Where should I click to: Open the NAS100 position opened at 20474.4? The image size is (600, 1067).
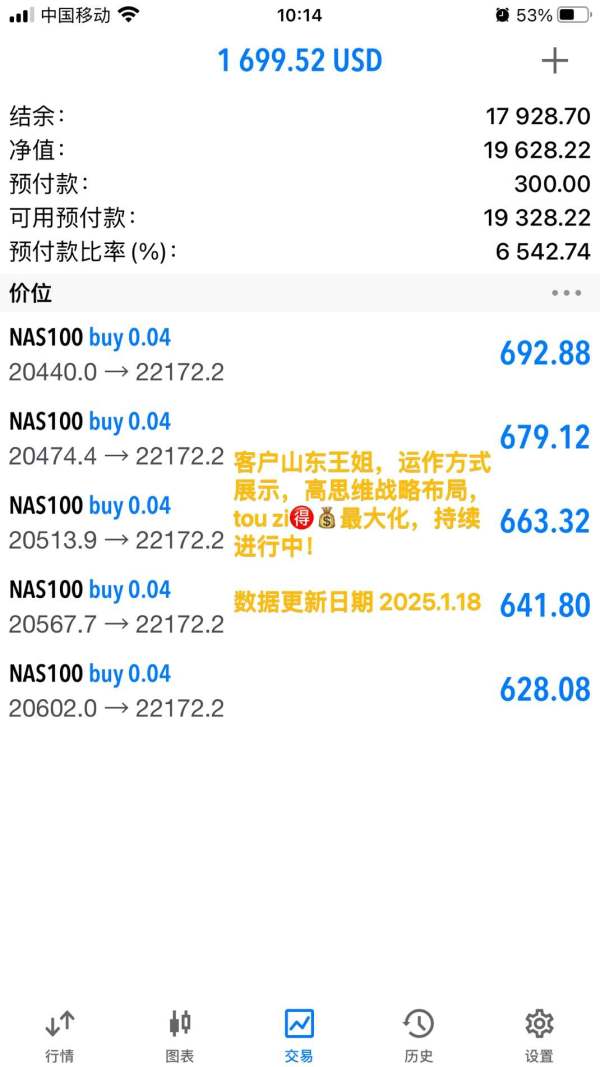(x=300, y=438)
